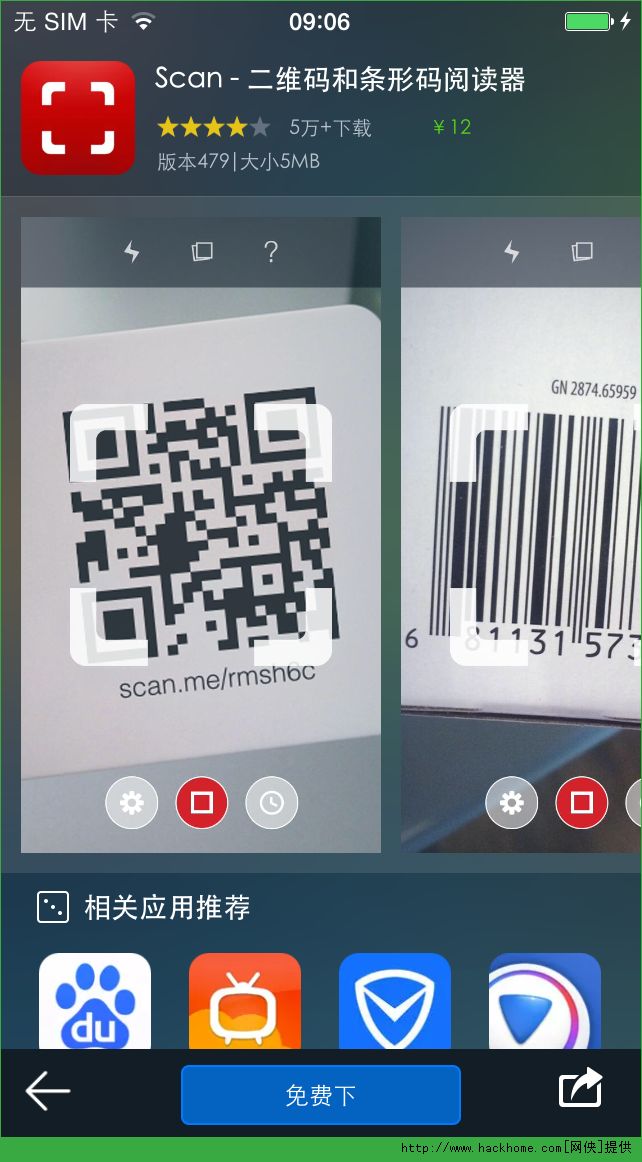Open the orange TV recommended app

[245, 1001]
